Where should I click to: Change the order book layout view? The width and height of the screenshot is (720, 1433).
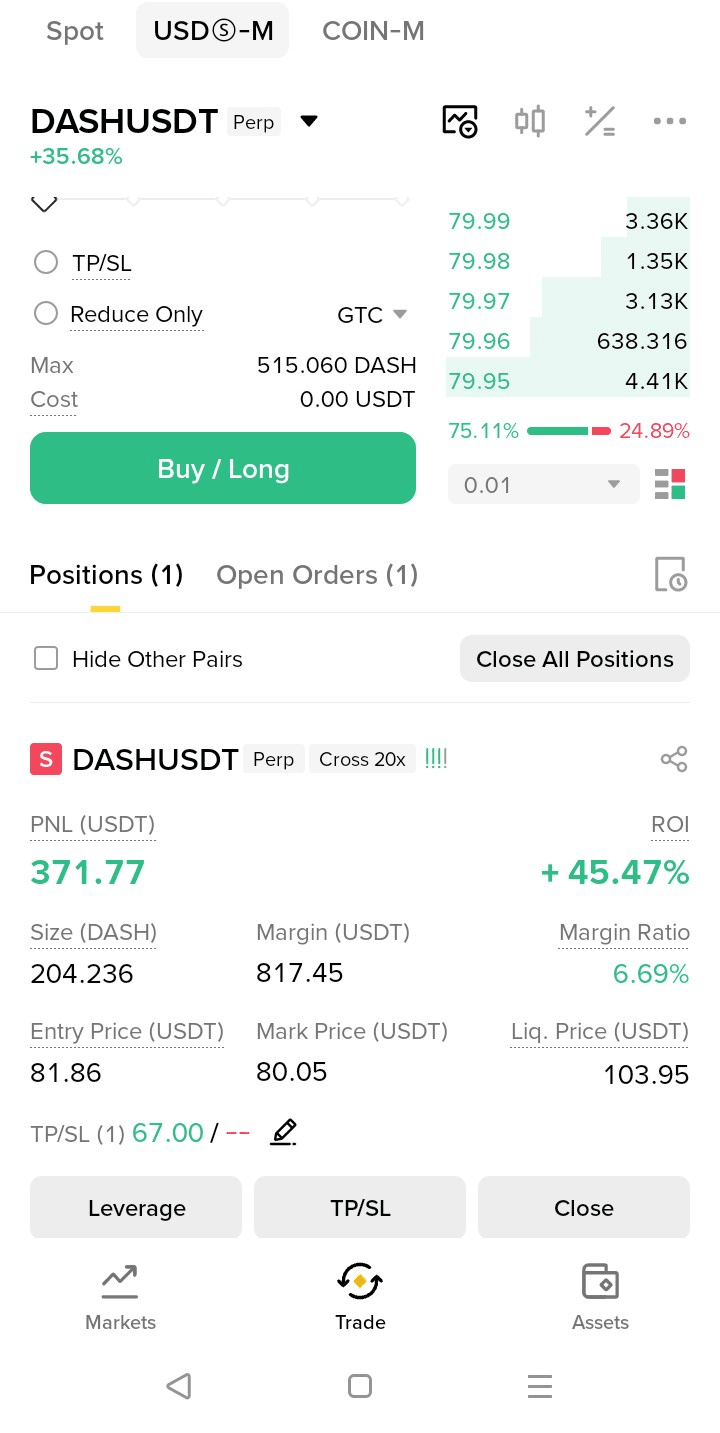[x=670, y=485]
